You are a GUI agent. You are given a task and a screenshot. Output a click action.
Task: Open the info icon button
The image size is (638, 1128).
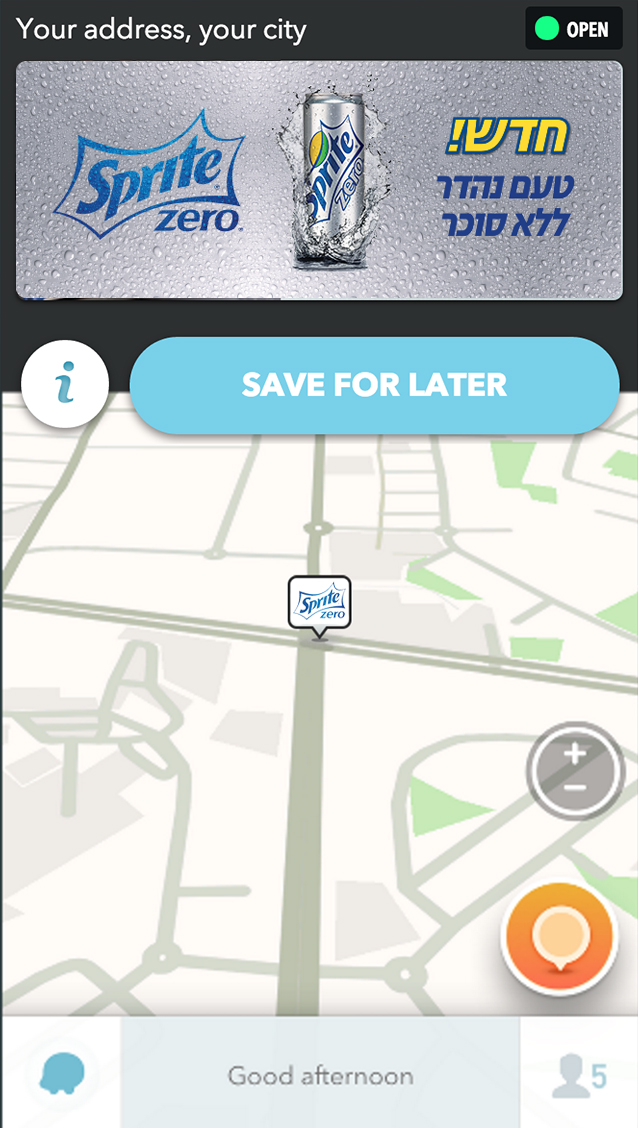coord(65,384)
